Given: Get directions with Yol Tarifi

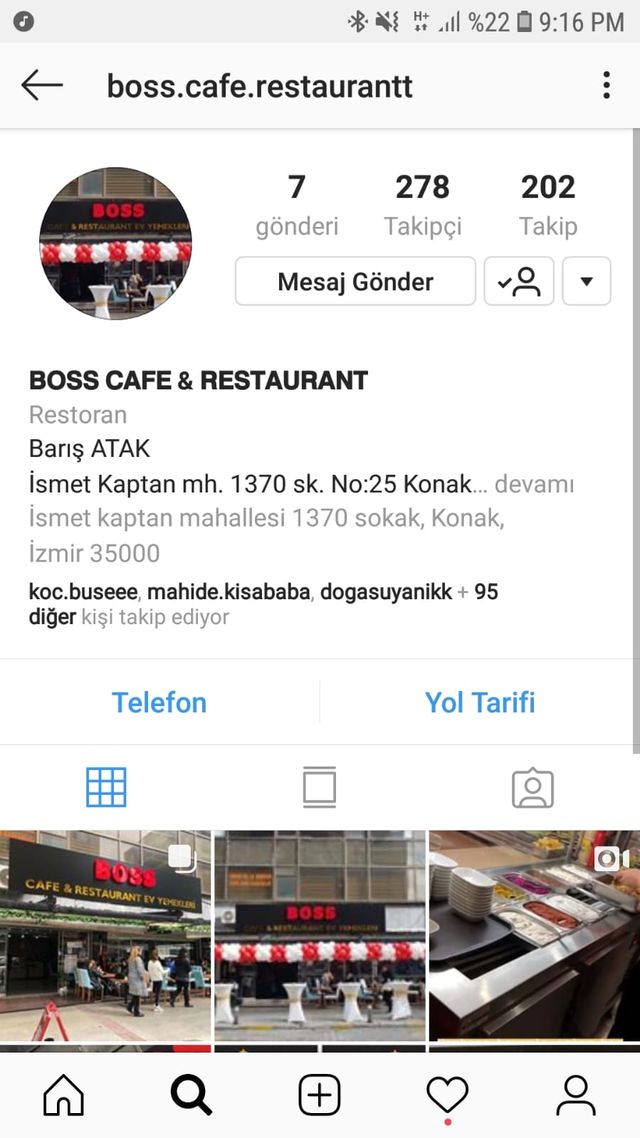Looking at the screenshot, I should coord(480,702).
